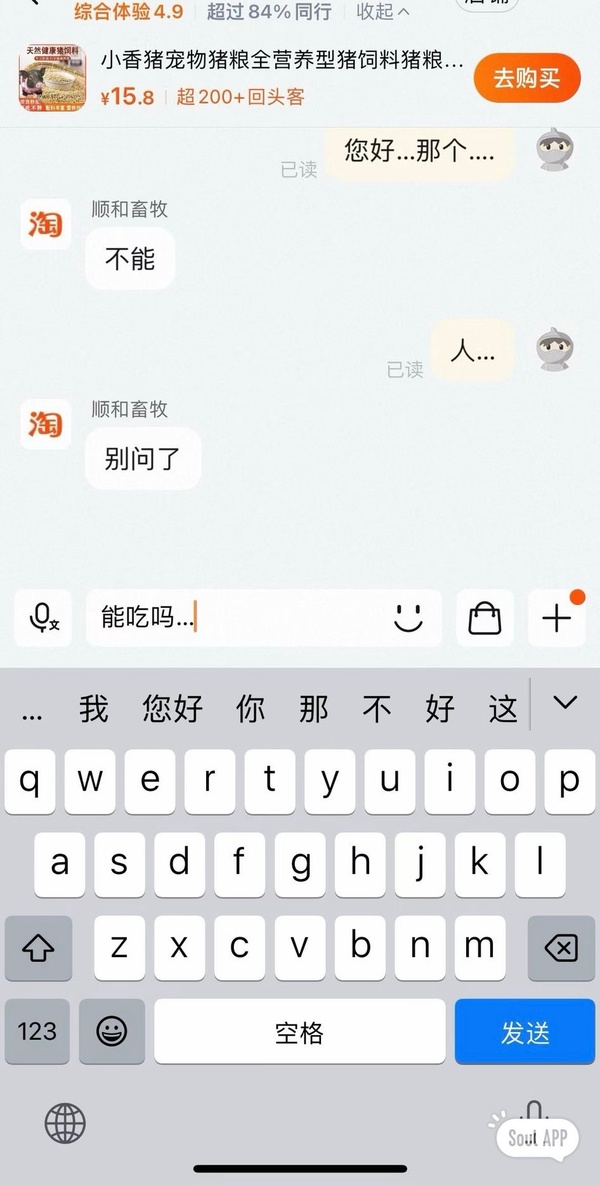Tap the 去购买 button

pyautogui.click(x=526, y=78)
